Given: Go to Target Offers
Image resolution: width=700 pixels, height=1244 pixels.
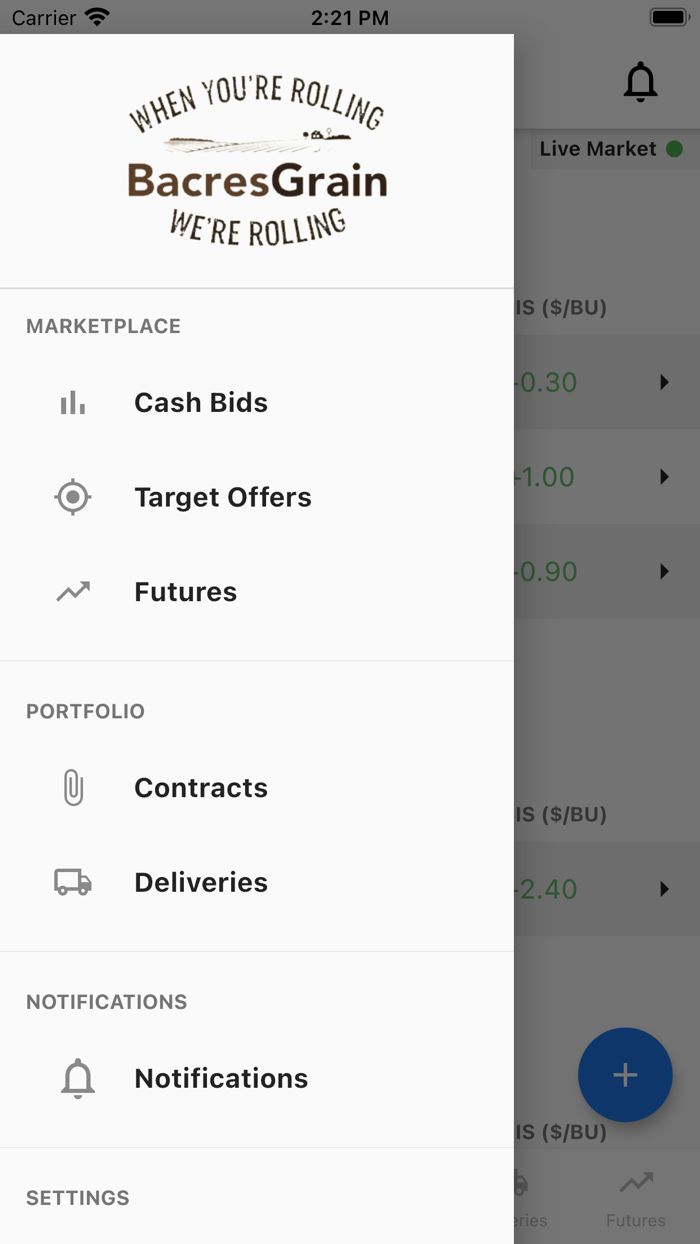Looking at the screenshot, I should click(222, 497).
